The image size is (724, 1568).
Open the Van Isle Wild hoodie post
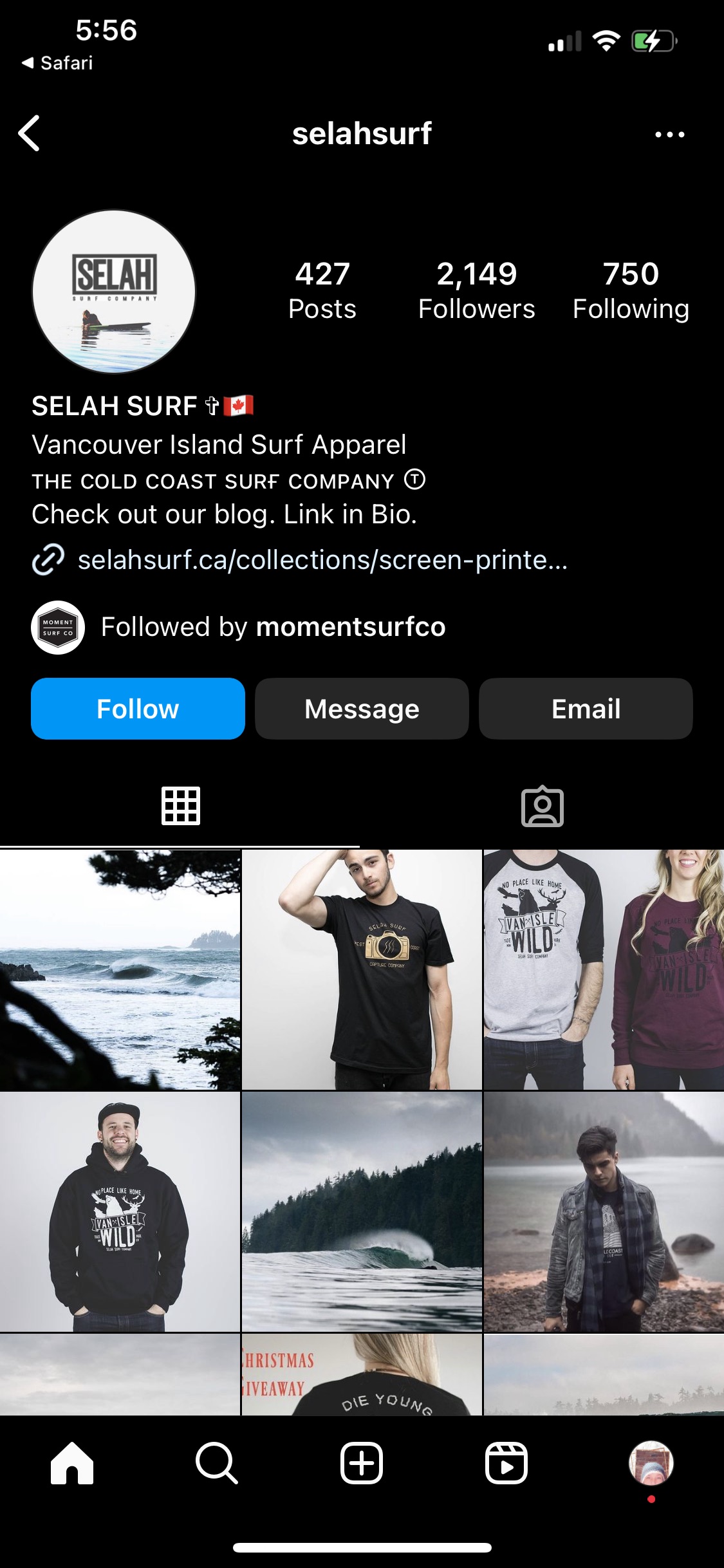pyautogui.click(x=120, y=1211)
